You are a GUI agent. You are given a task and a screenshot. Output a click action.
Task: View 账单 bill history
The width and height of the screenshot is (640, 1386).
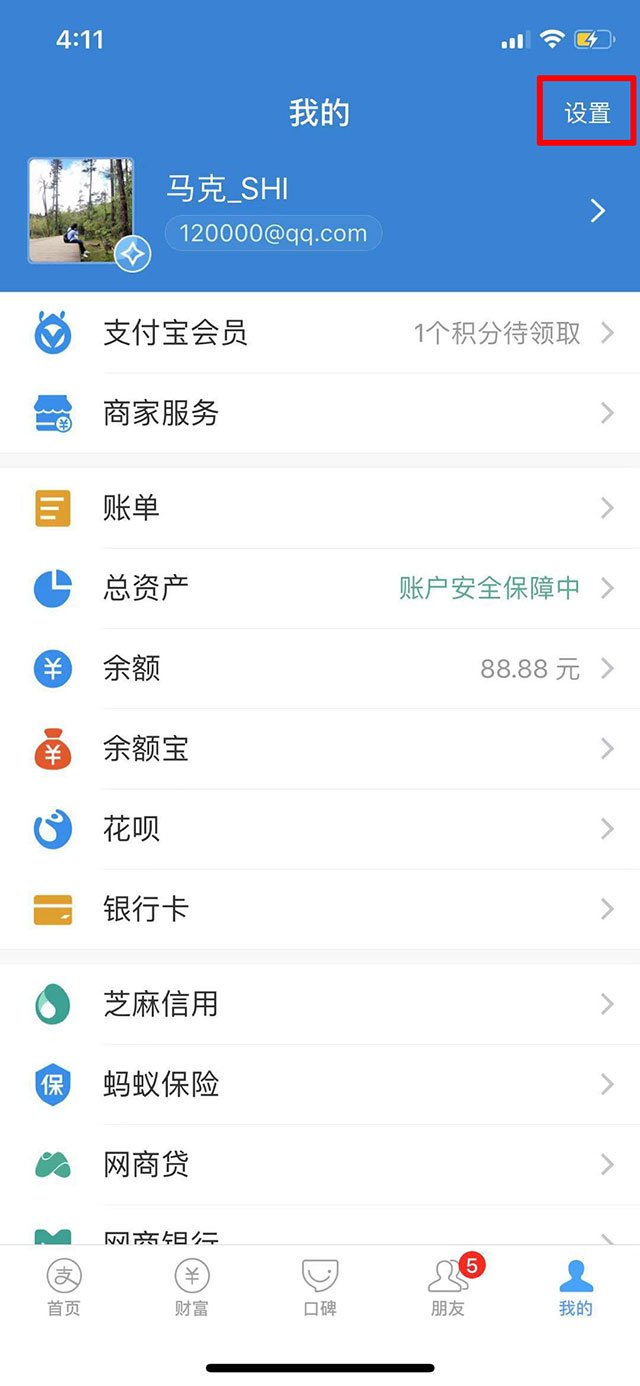320,508
